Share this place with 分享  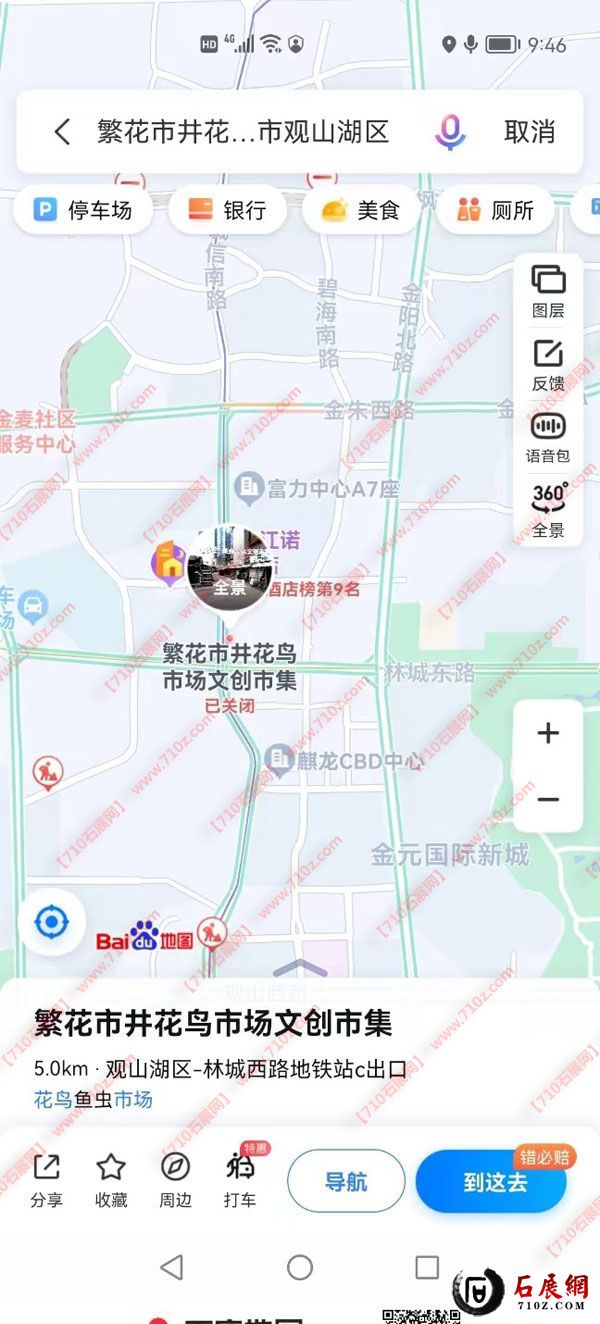pyautogui.click(x=46, y=1179)
